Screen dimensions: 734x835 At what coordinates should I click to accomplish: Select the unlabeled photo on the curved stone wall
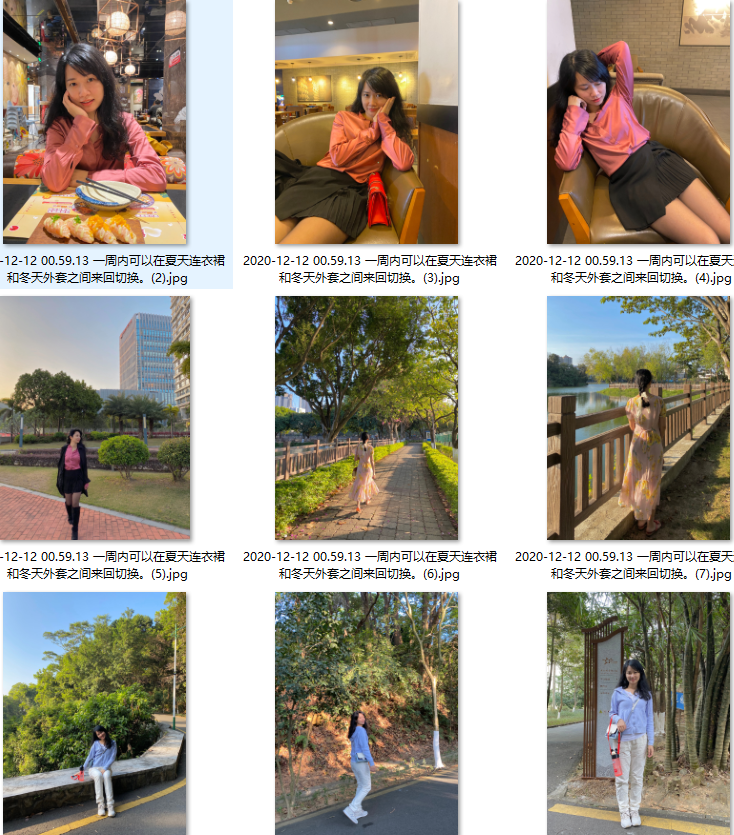[x=94, y=712]
